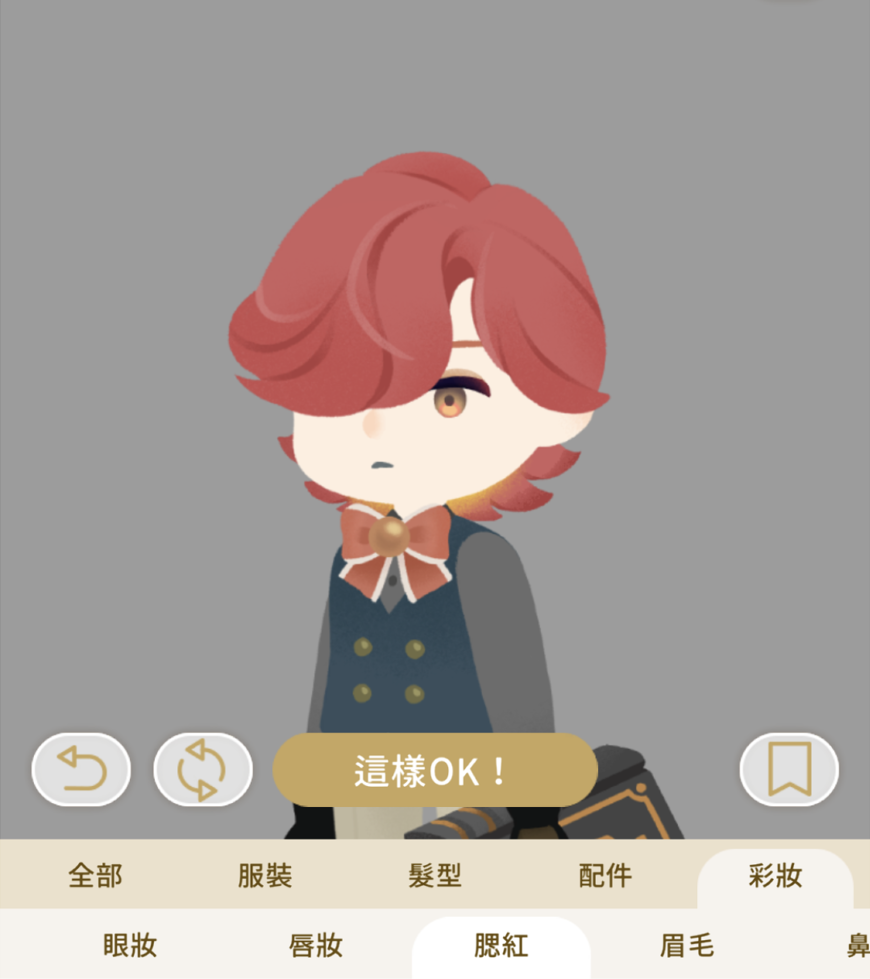Screen dimensions: 870x979
Task: Select the 彩妝 tab
Action: [x=775, y=876]
